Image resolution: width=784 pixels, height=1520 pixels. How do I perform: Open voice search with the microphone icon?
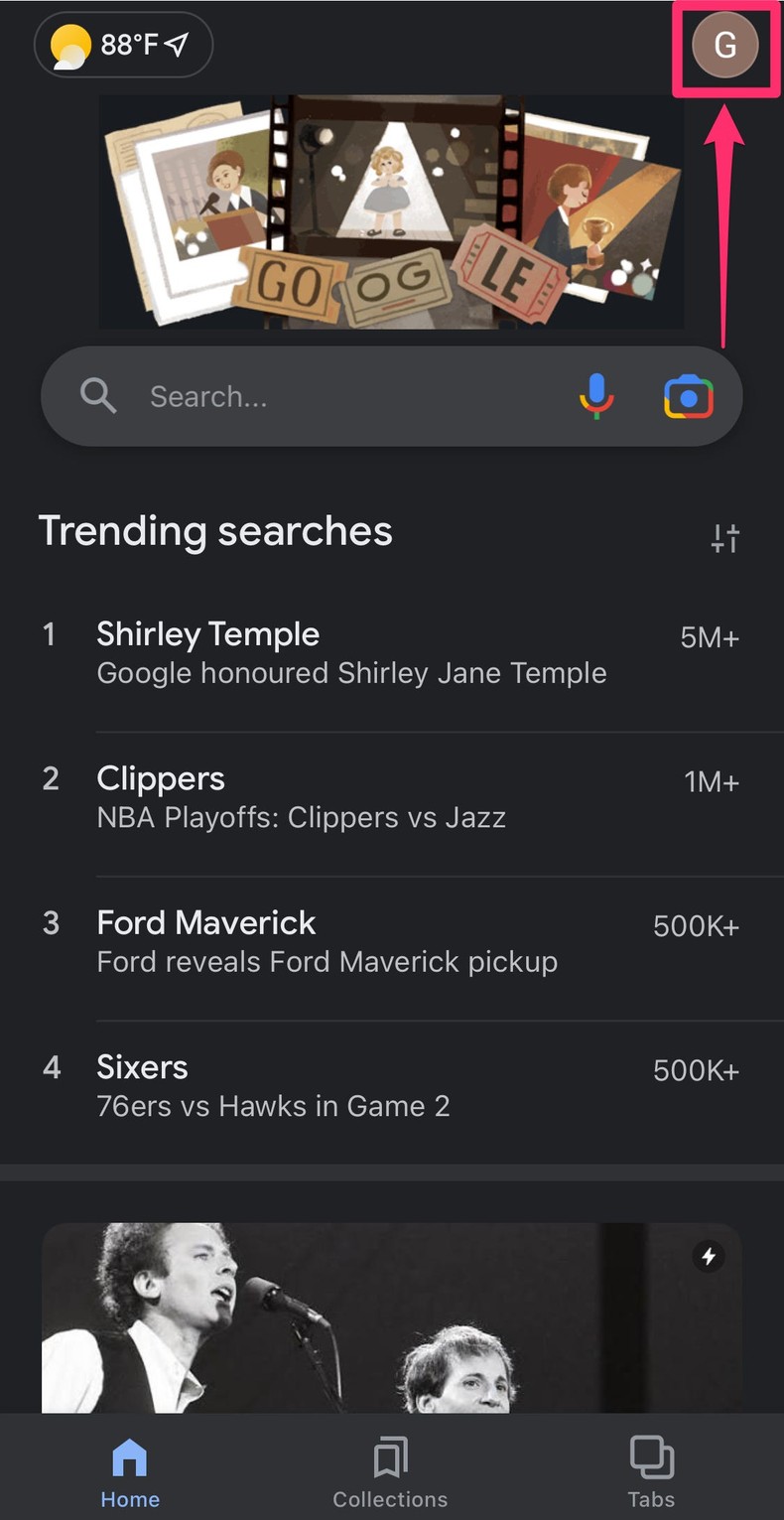pyautogui.click(x=596, y=395)
